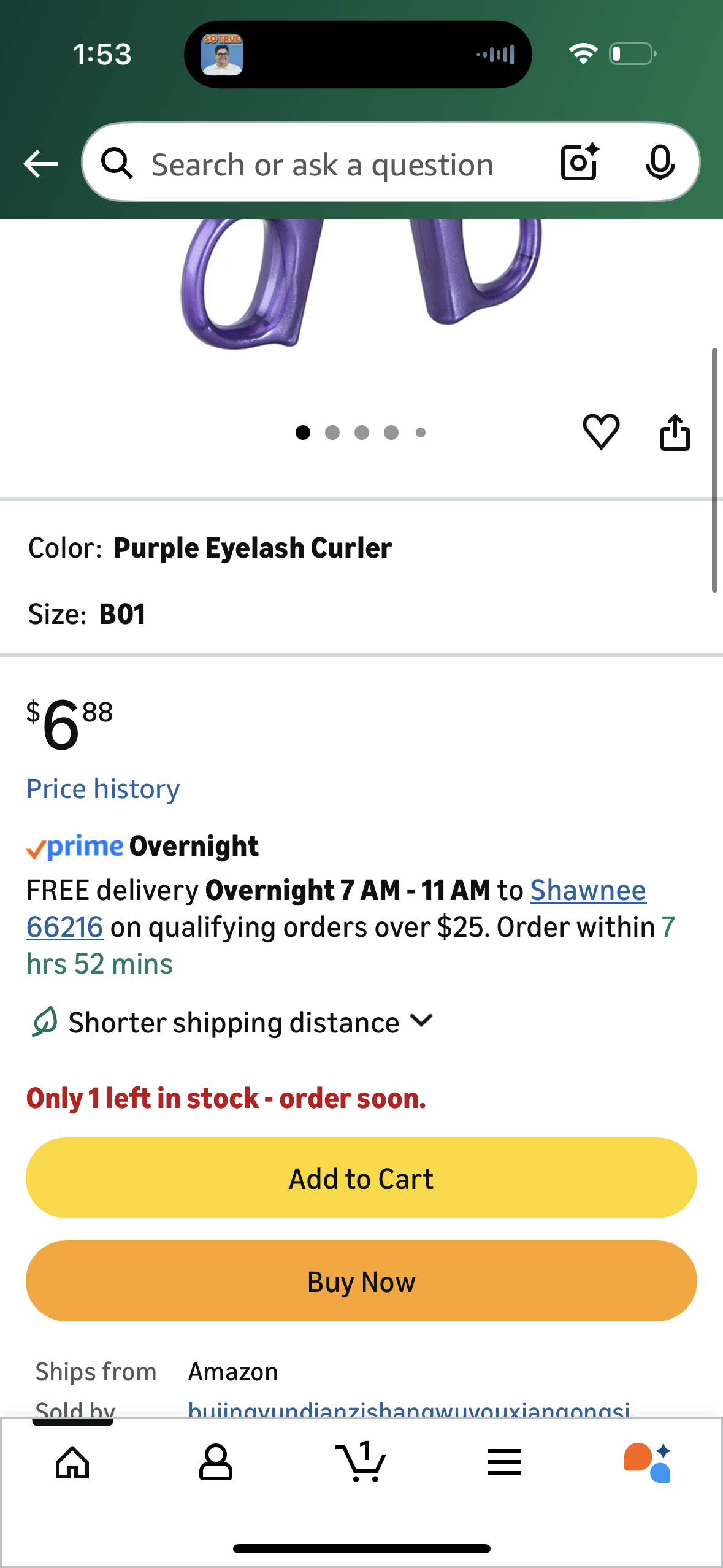Add to Cart

pos(361,1178)
